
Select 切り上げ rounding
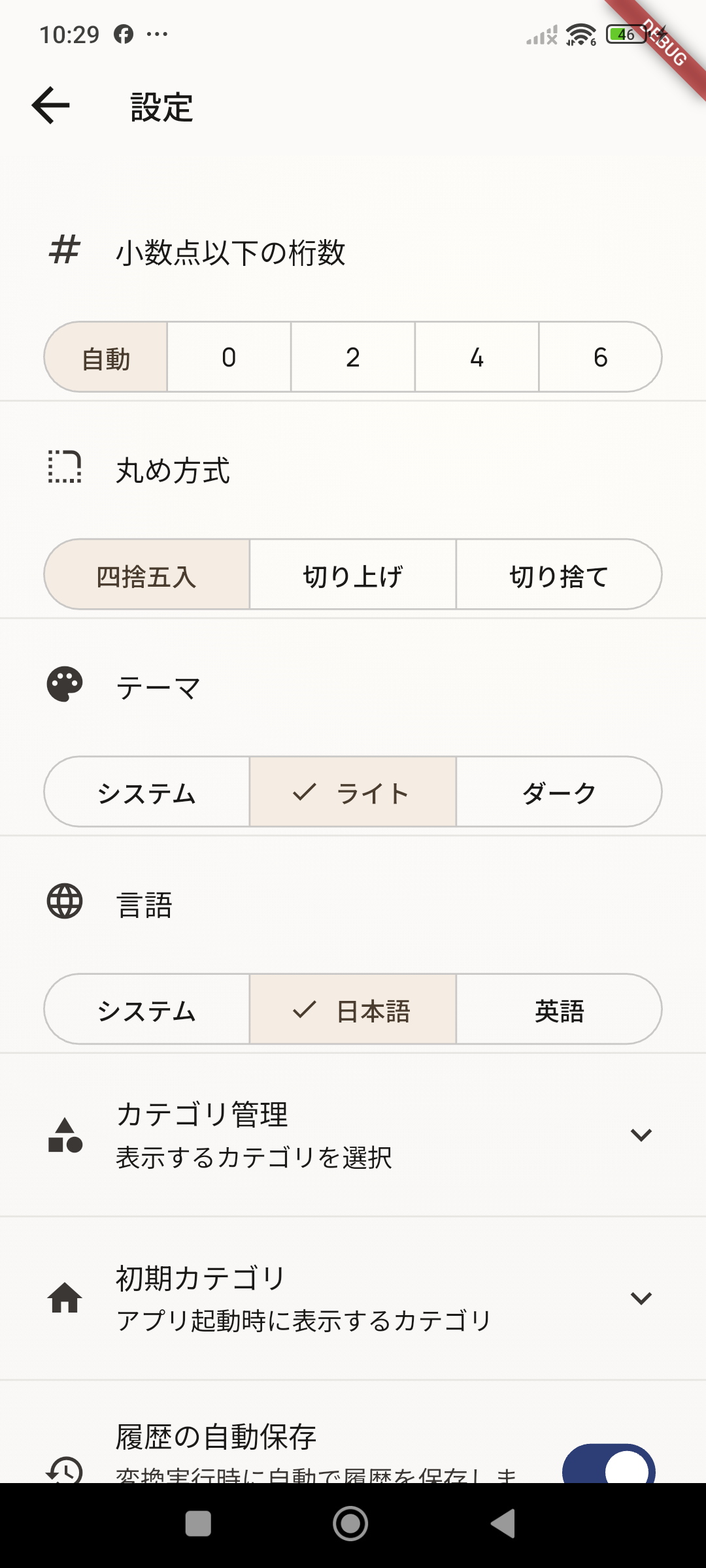[x=352, y=575]
